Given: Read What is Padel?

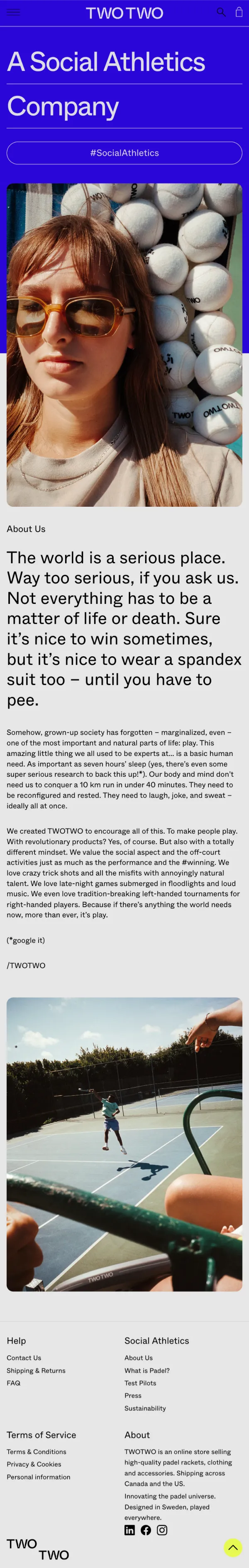Looking at the screenshot, I should click(147, 1370).
